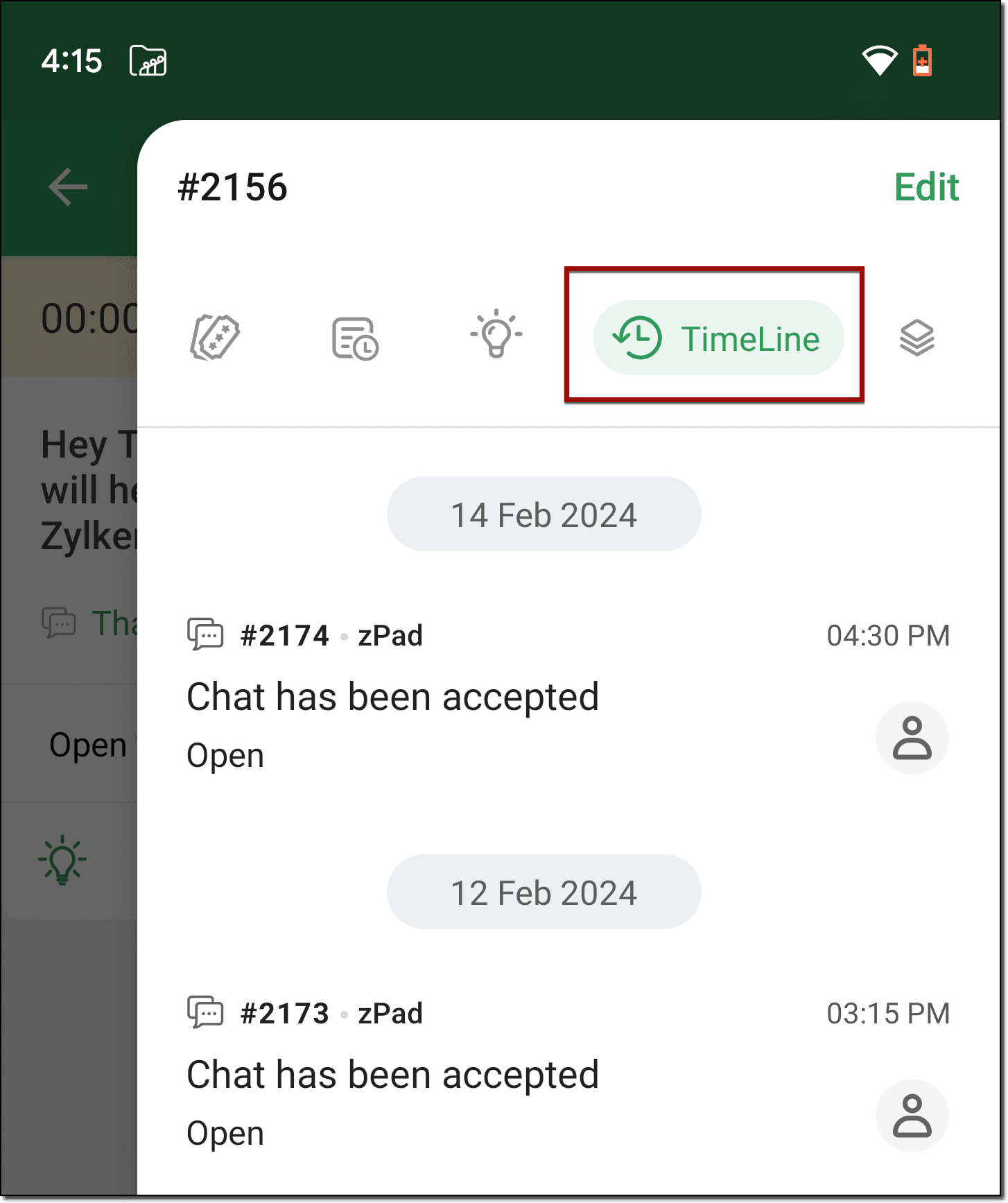Viewport: 1008px width, 1203px height.
Task: Open the time entry history tab
Action: pos(355,338)
